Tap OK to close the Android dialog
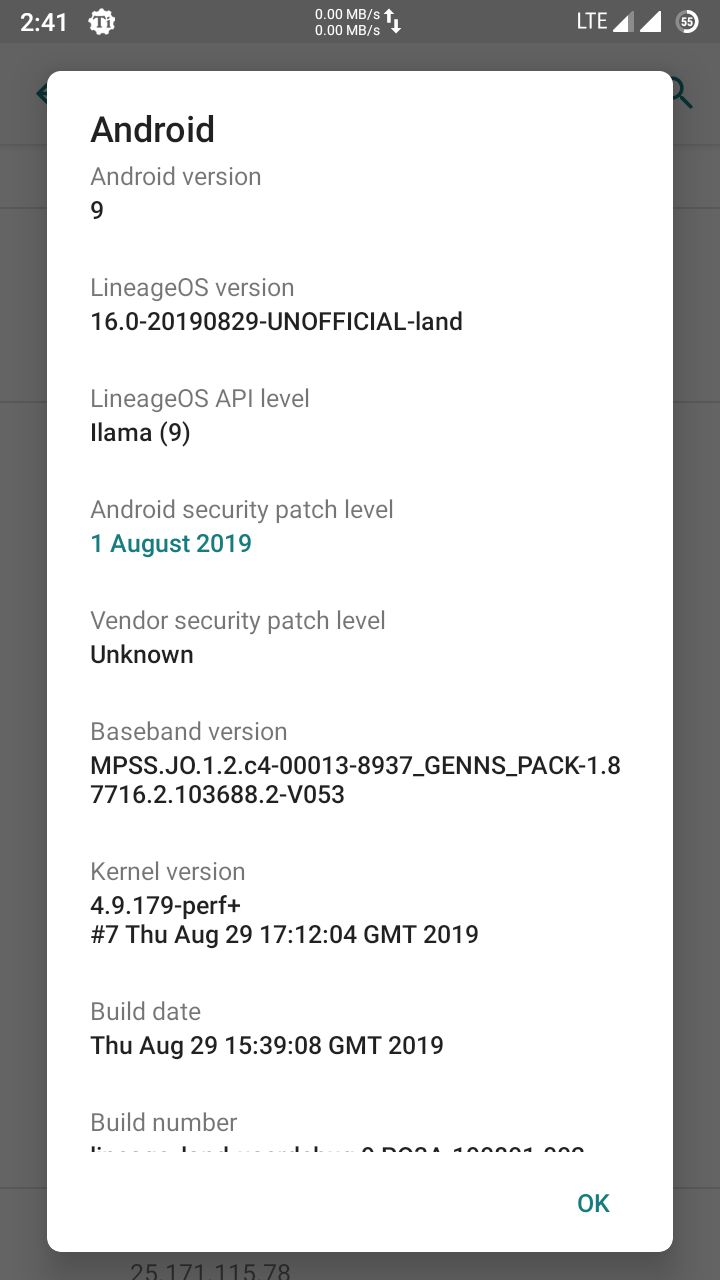The width and height of the screenshot is (720, 1280). click(x=593, y=1203)
